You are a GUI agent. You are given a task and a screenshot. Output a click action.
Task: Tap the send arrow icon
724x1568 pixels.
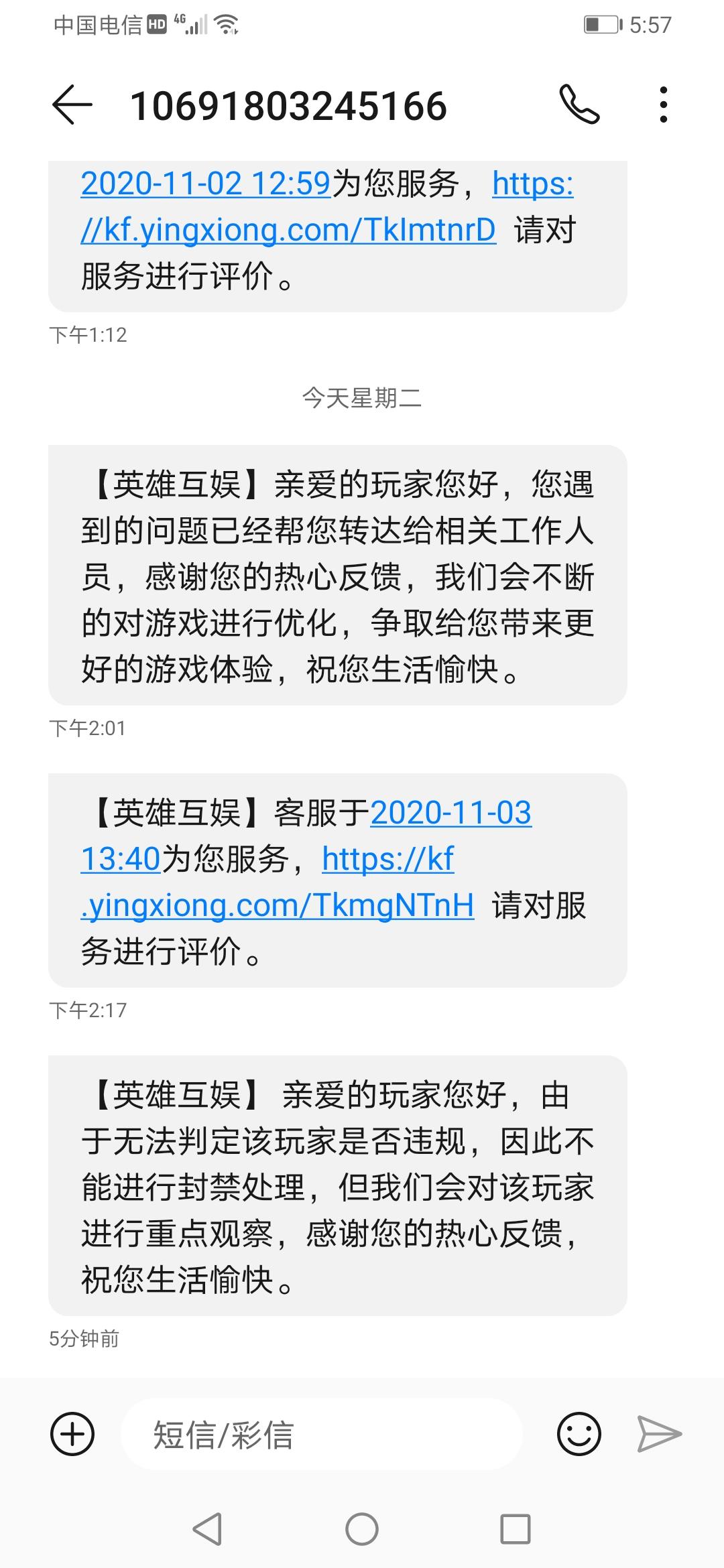659,1433
